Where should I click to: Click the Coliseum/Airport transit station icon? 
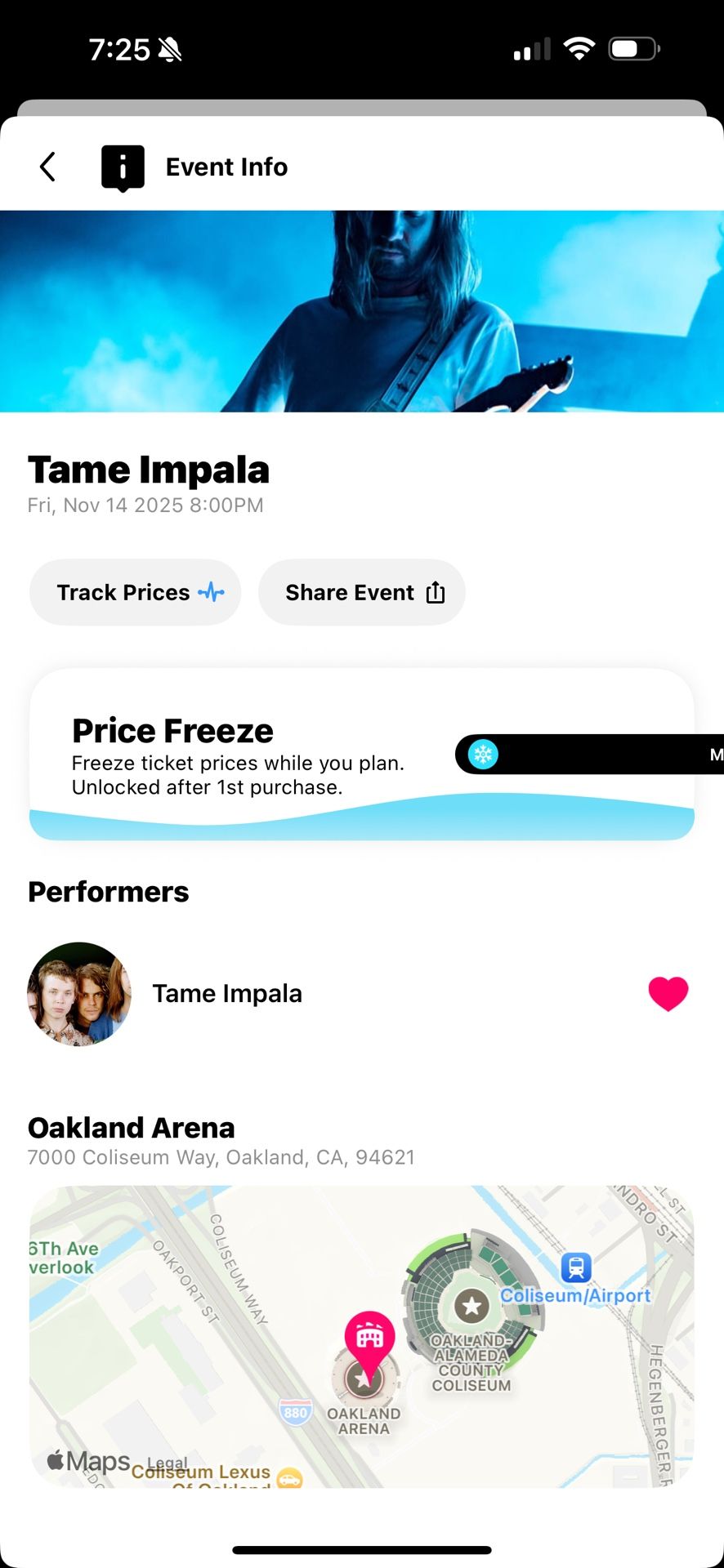coord(576,1267)
